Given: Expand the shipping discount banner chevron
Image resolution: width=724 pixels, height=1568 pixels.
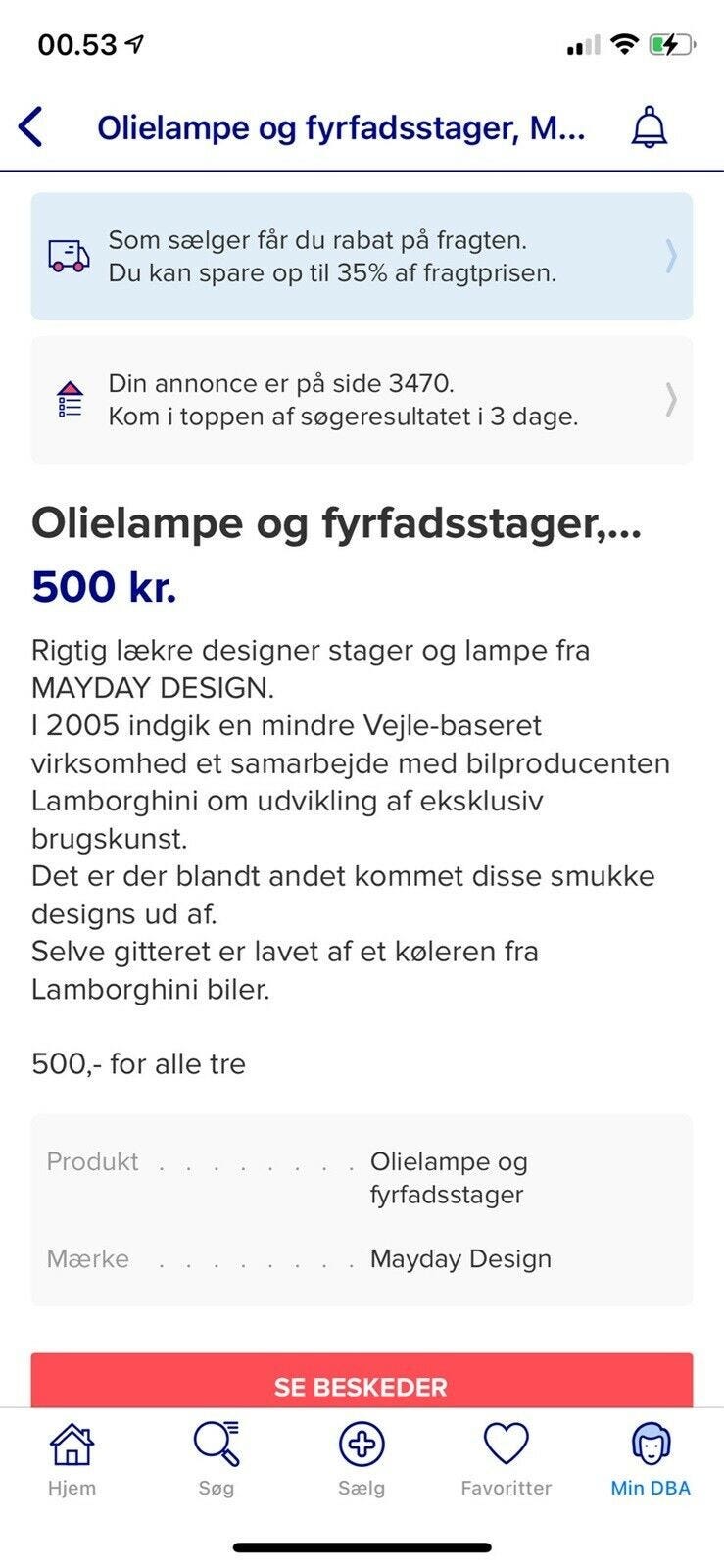Looking at the screenshot, I should [x=670, y=258].
